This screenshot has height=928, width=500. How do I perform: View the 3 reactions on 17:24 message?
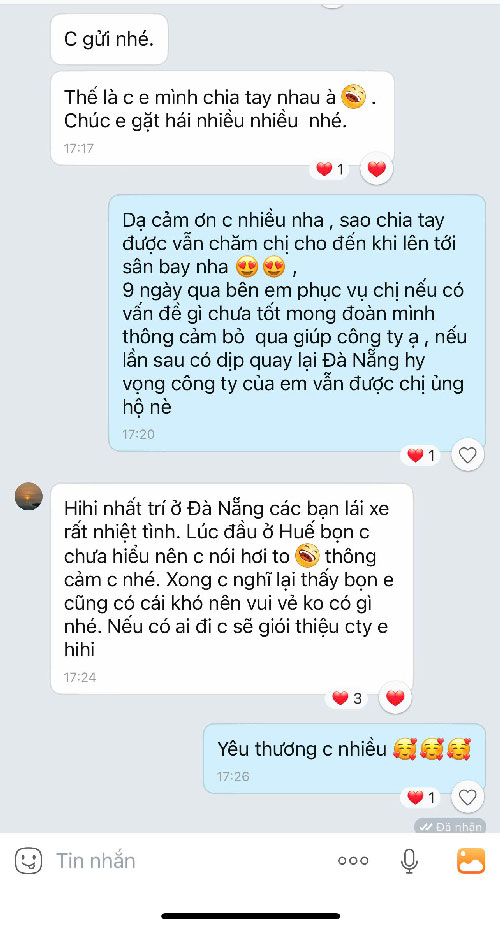(347, 698)
